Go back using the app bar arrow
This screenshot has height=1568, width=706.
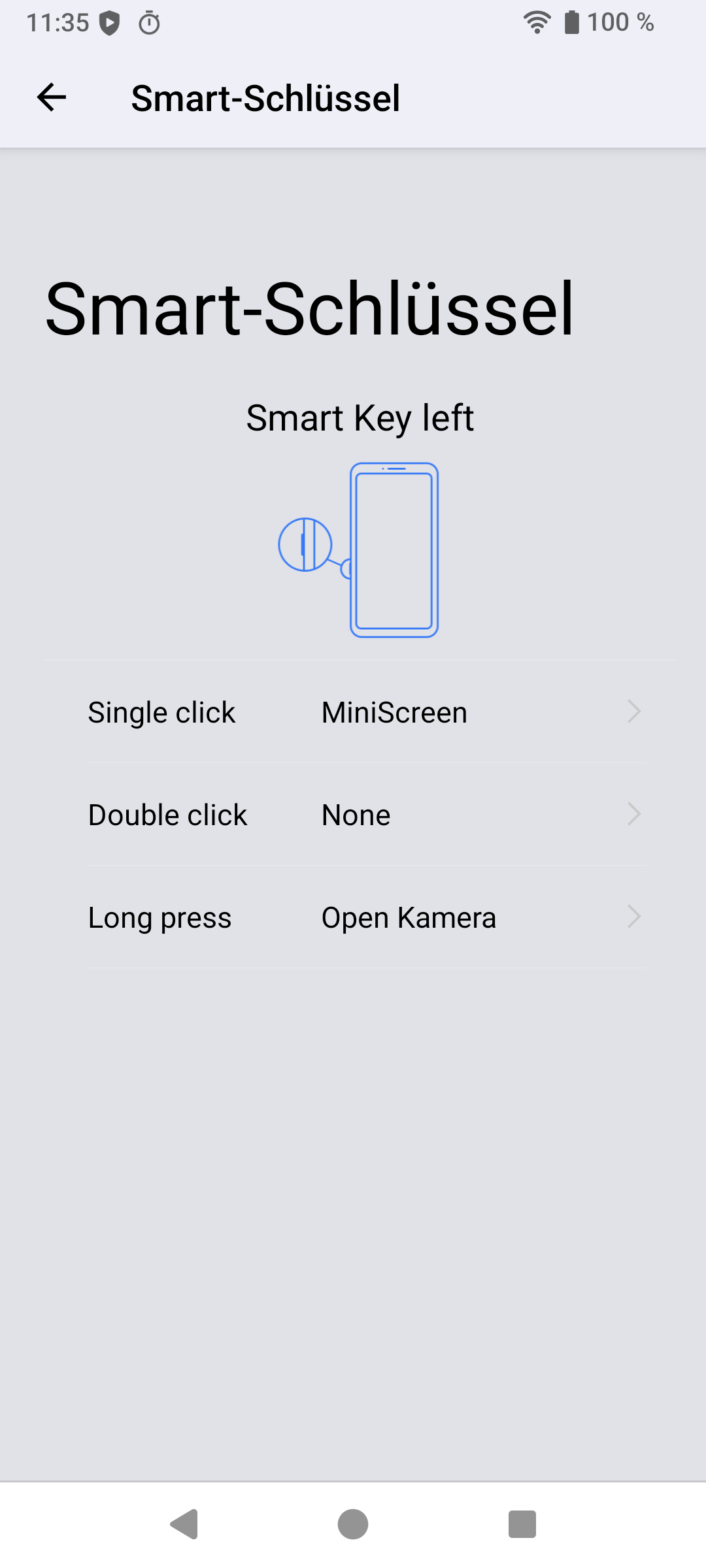pos(52,98)
